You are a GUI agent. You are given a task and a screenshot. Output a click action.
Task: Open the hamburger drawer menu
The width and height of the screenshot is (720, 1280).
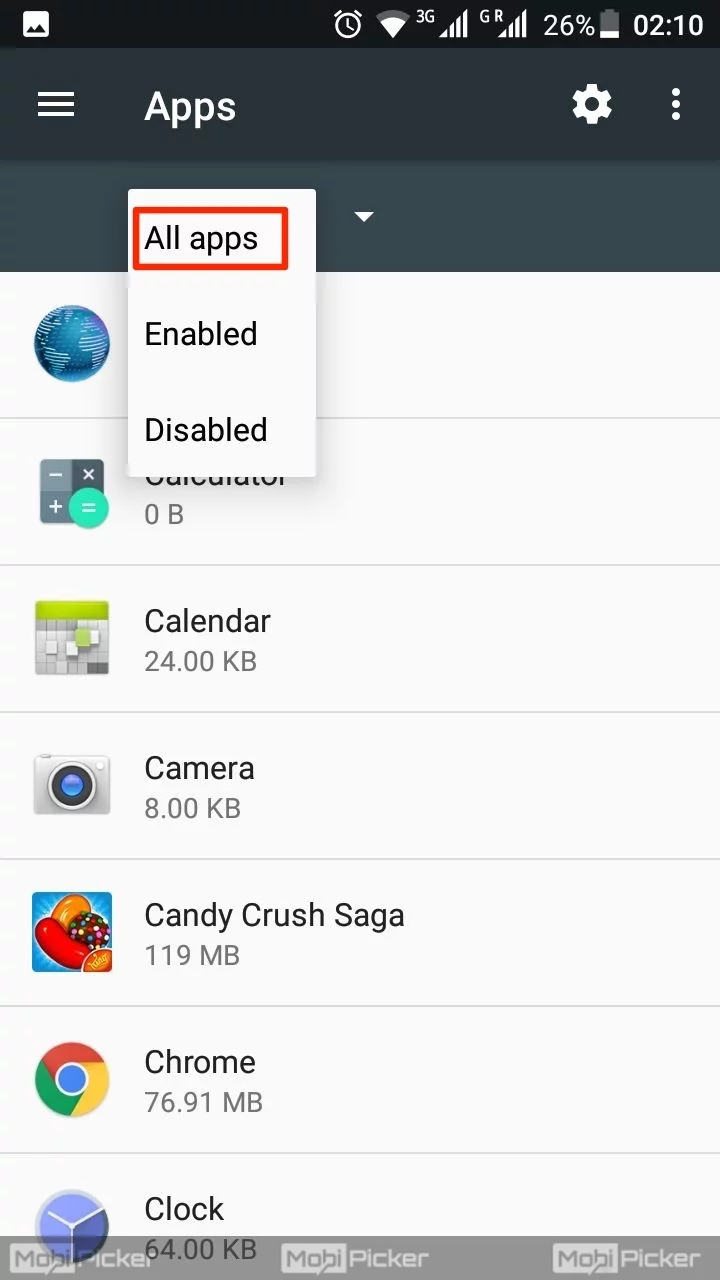56,105
